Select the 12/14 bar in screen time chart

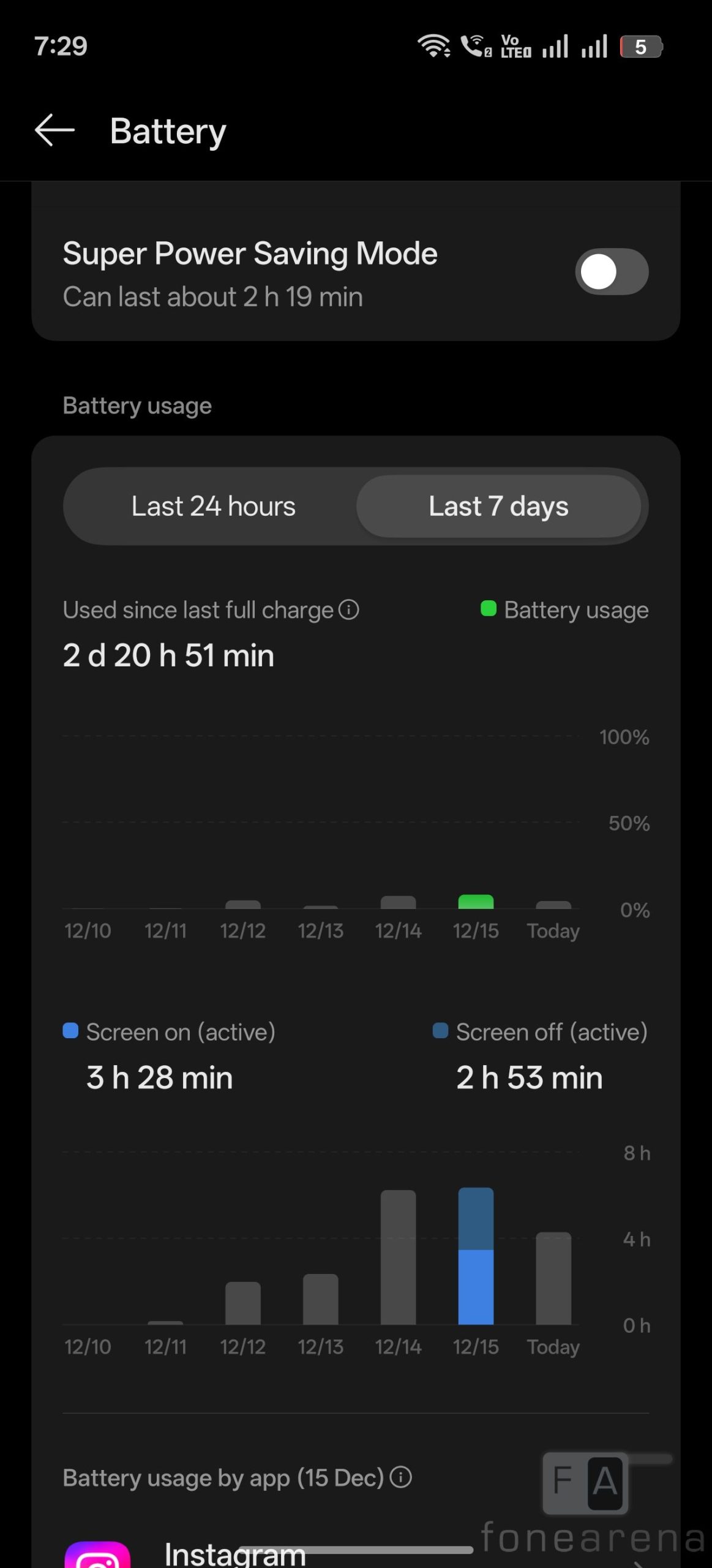pos(398,1257)
